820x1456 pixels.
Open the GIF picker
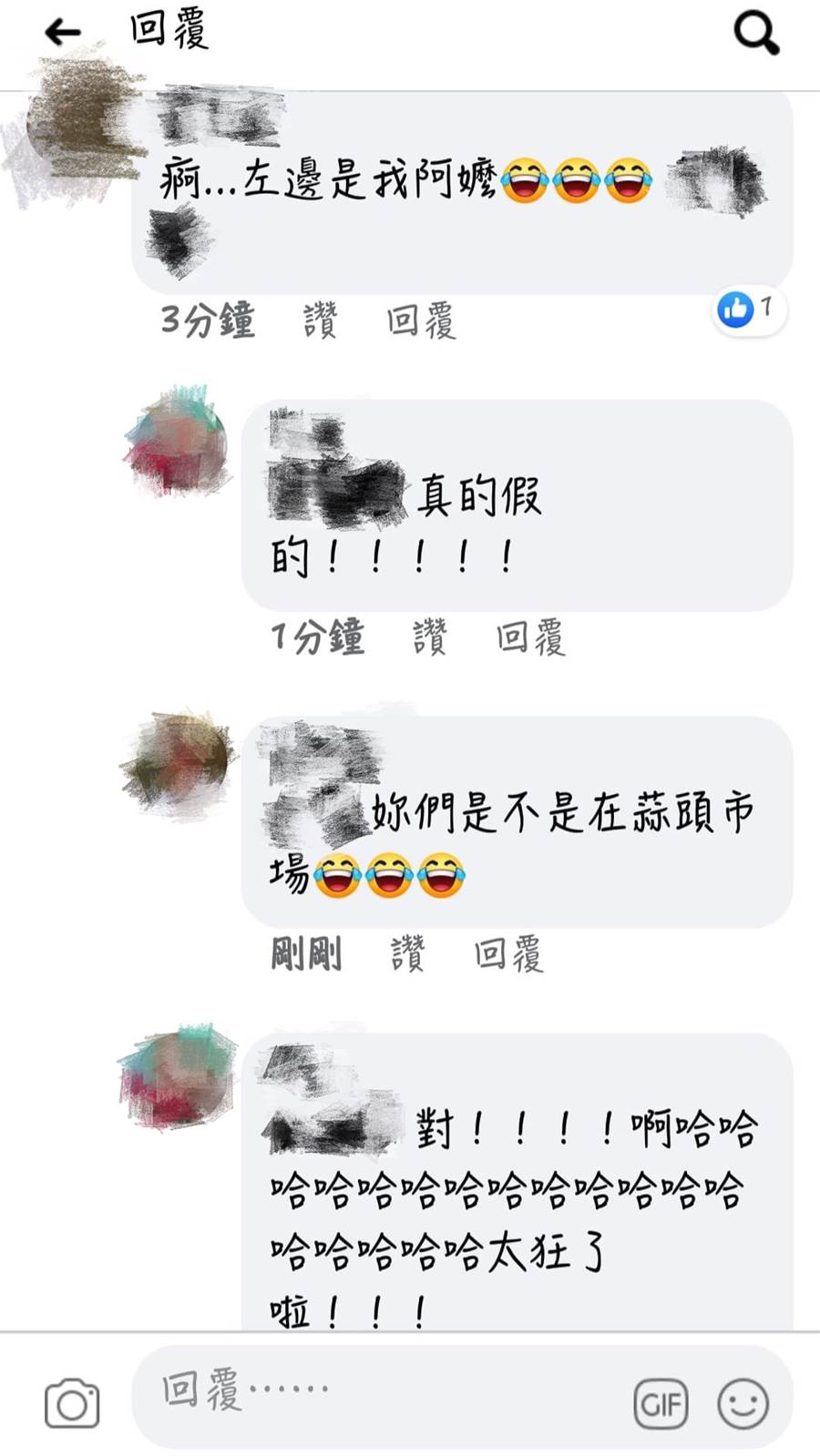click(x=661, y=1403)
